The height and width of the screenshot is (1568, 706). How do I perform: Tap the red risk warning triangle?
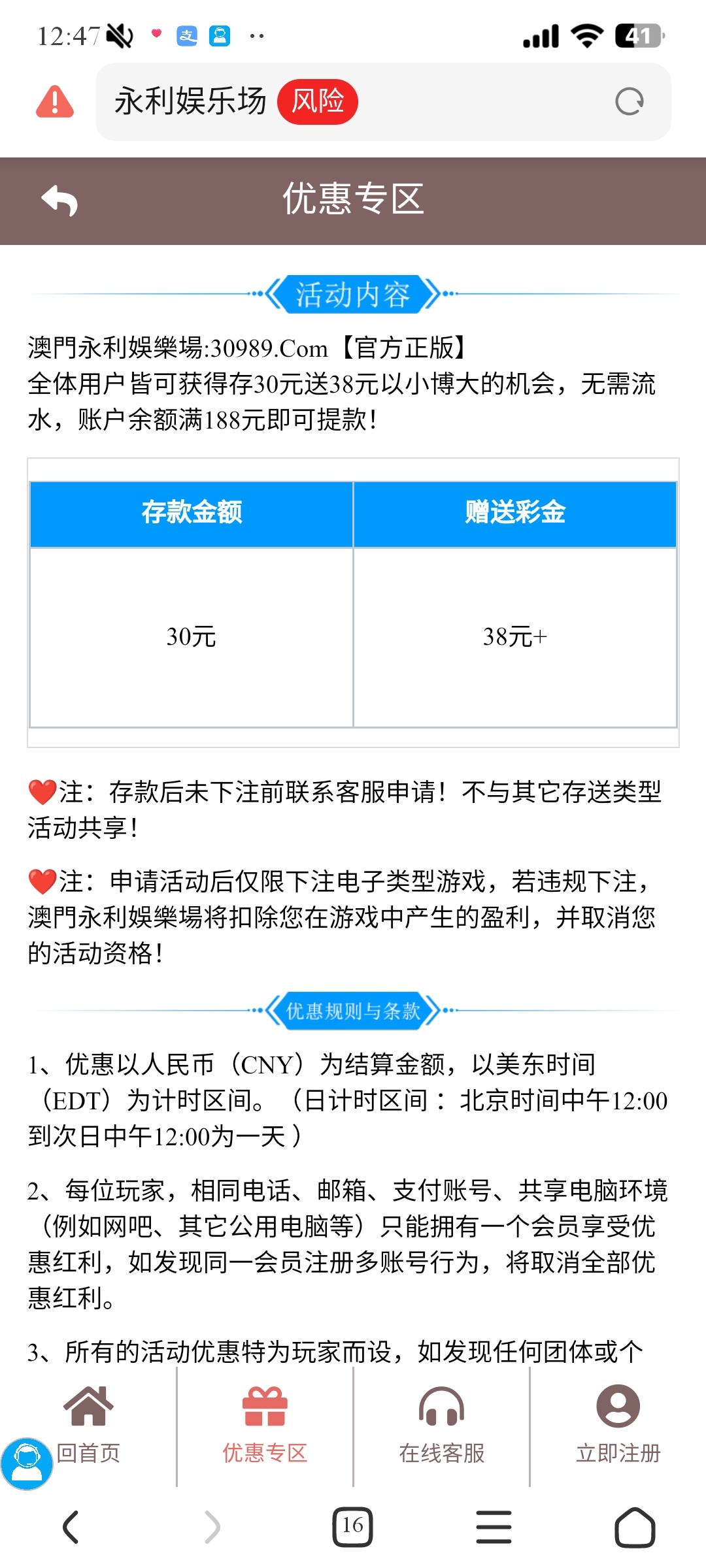click(55, 102)
